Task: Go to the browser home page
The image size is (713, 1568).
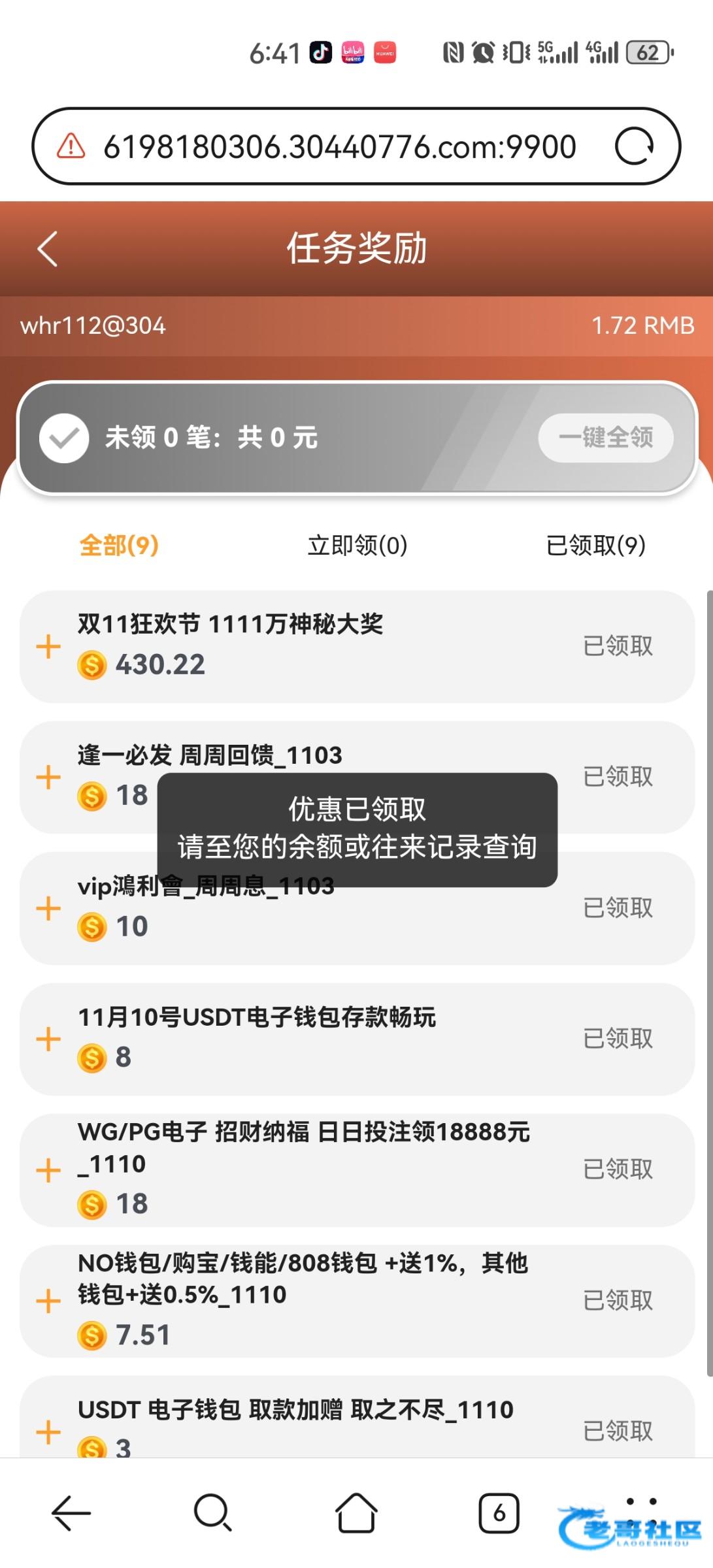Action: 356,1512
